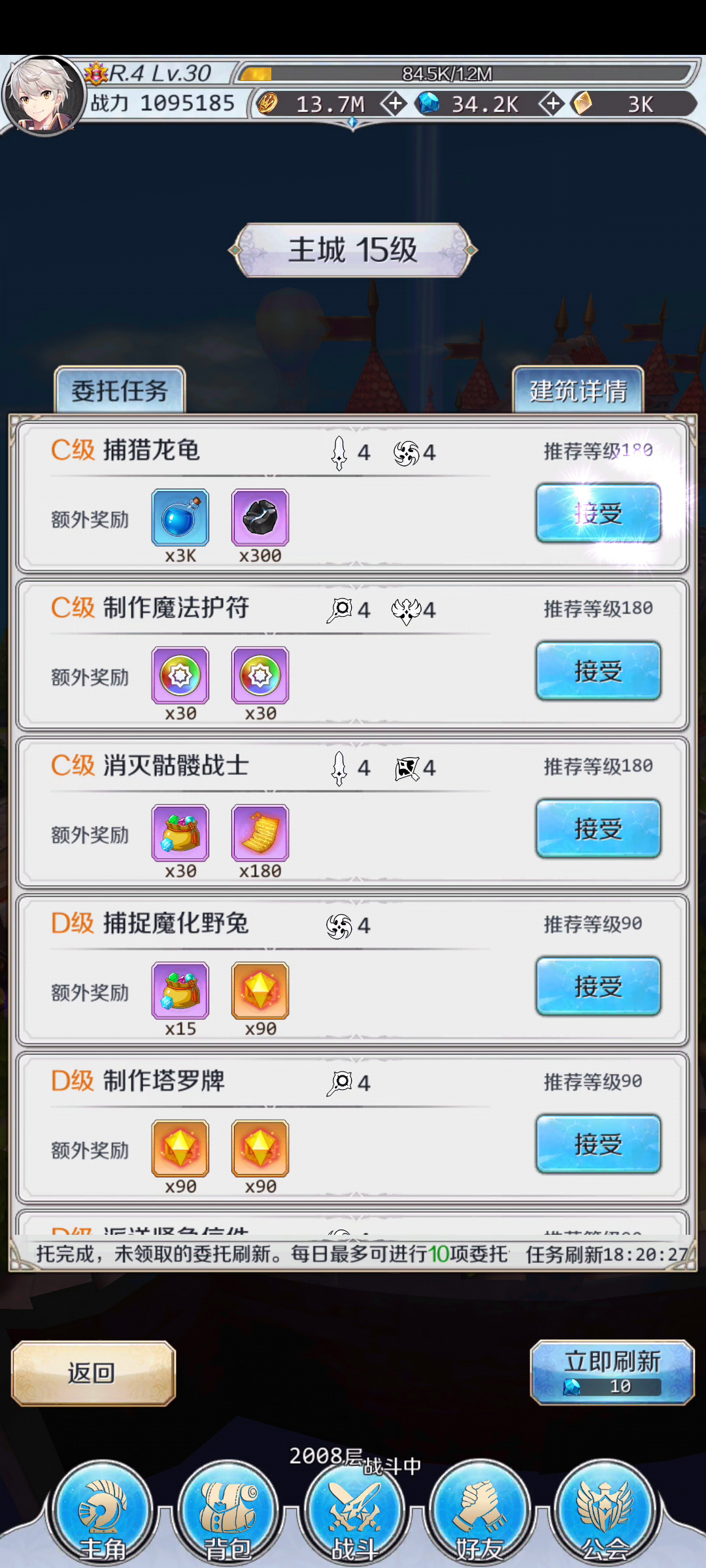Accept the 制作魔法护符 commission
706x1568 pixels.
(598, 671)
